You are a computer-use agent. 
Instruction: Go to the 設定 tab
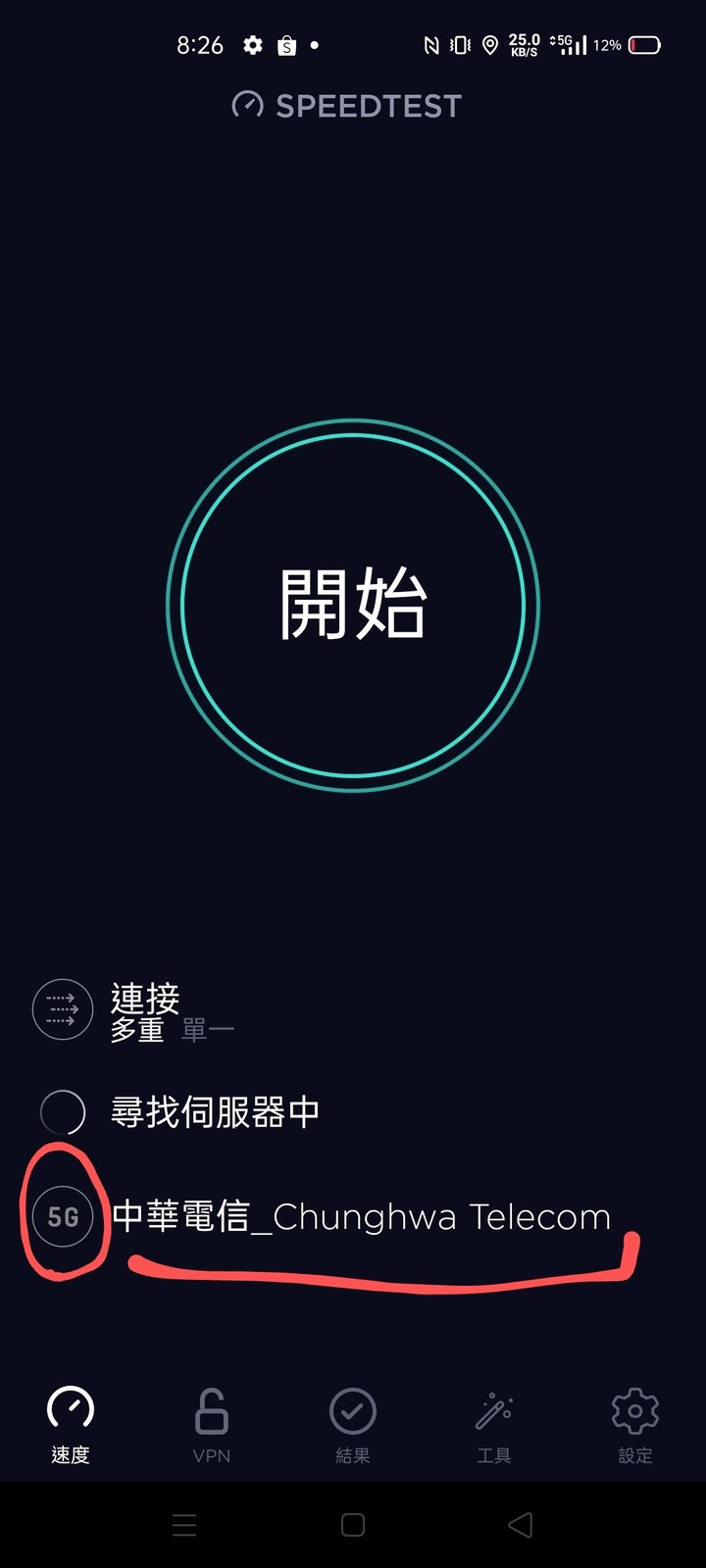(x=635, y=1425)
